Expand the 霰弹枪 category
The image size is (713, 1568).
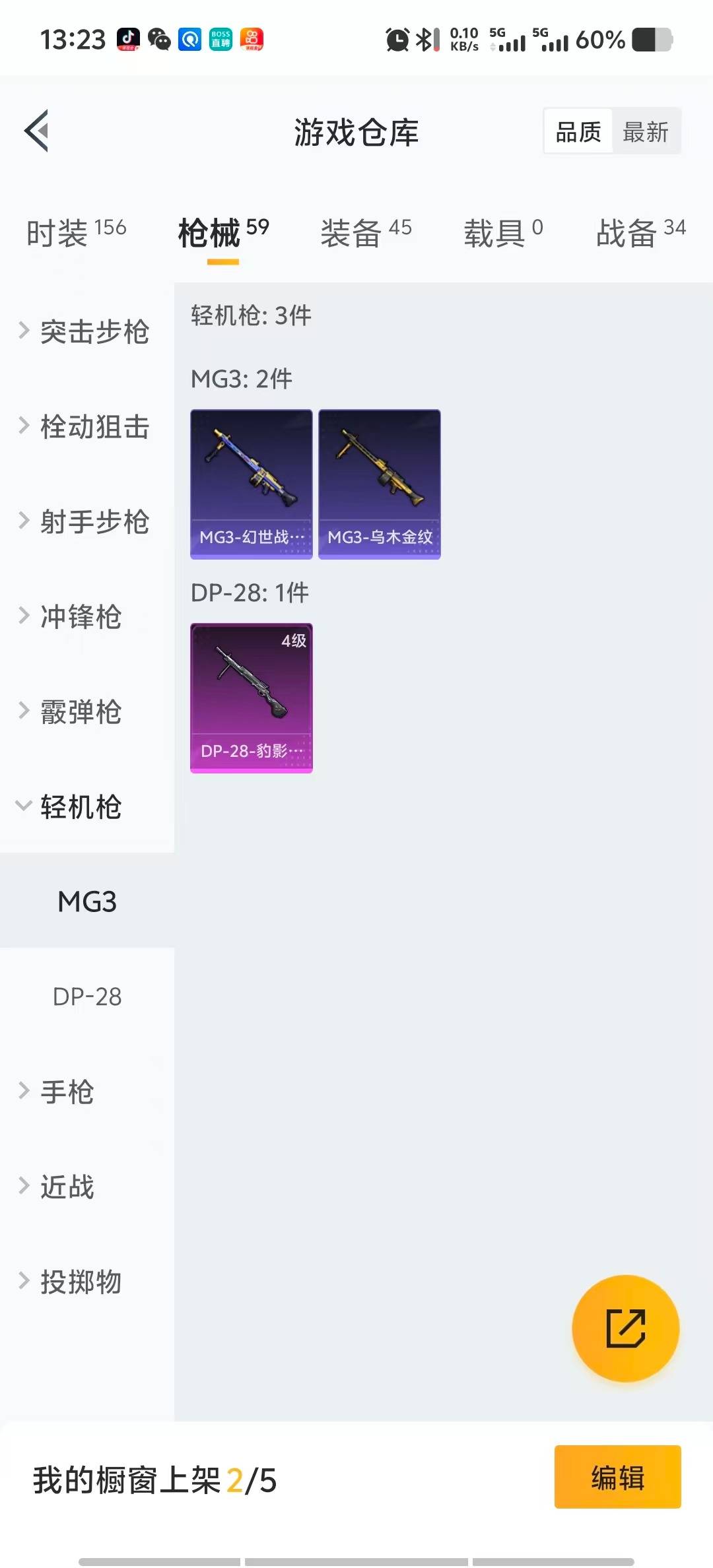click(79, 711)
